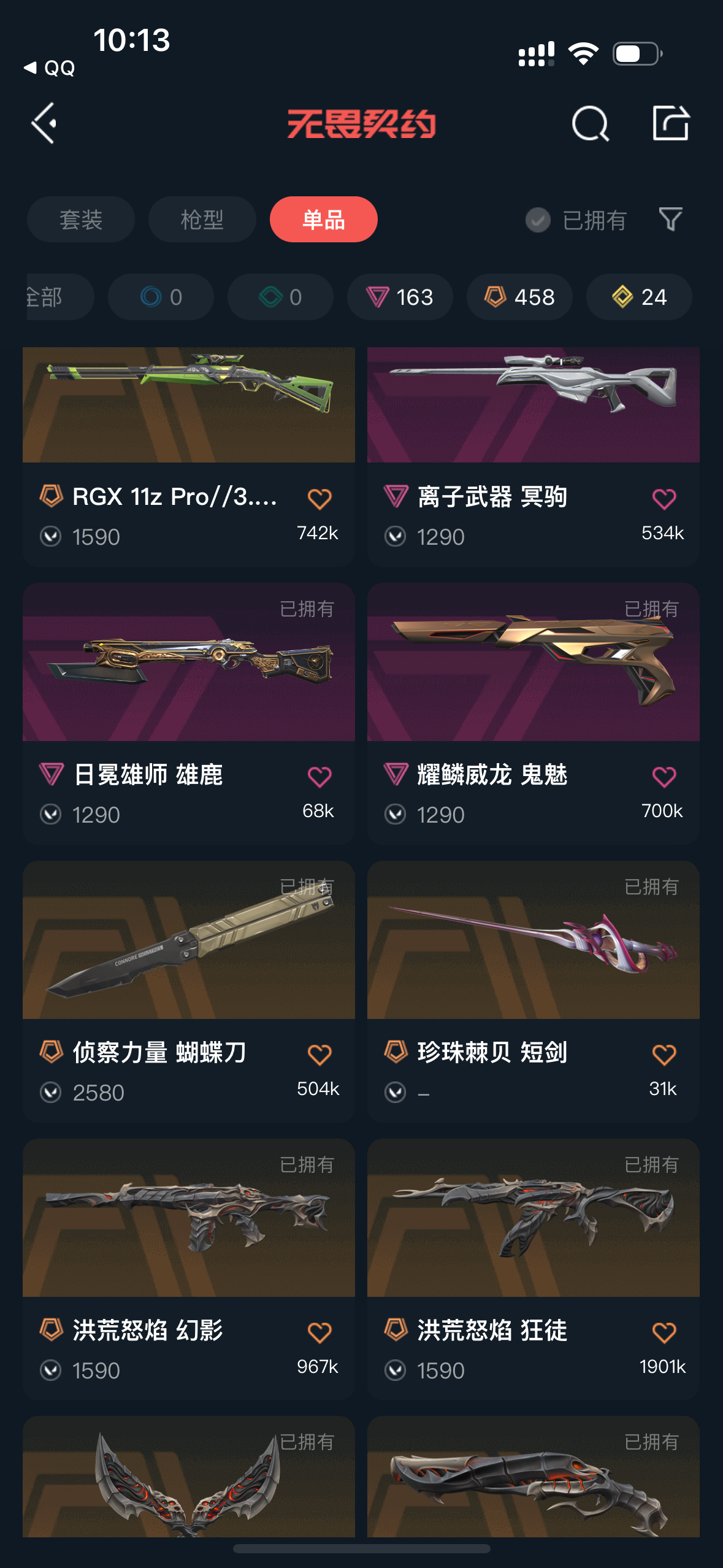Viewport: 723px width, 1568px height.
Task: Like the 珍珠棘贝 短剑 skin
Action: 664,1055
